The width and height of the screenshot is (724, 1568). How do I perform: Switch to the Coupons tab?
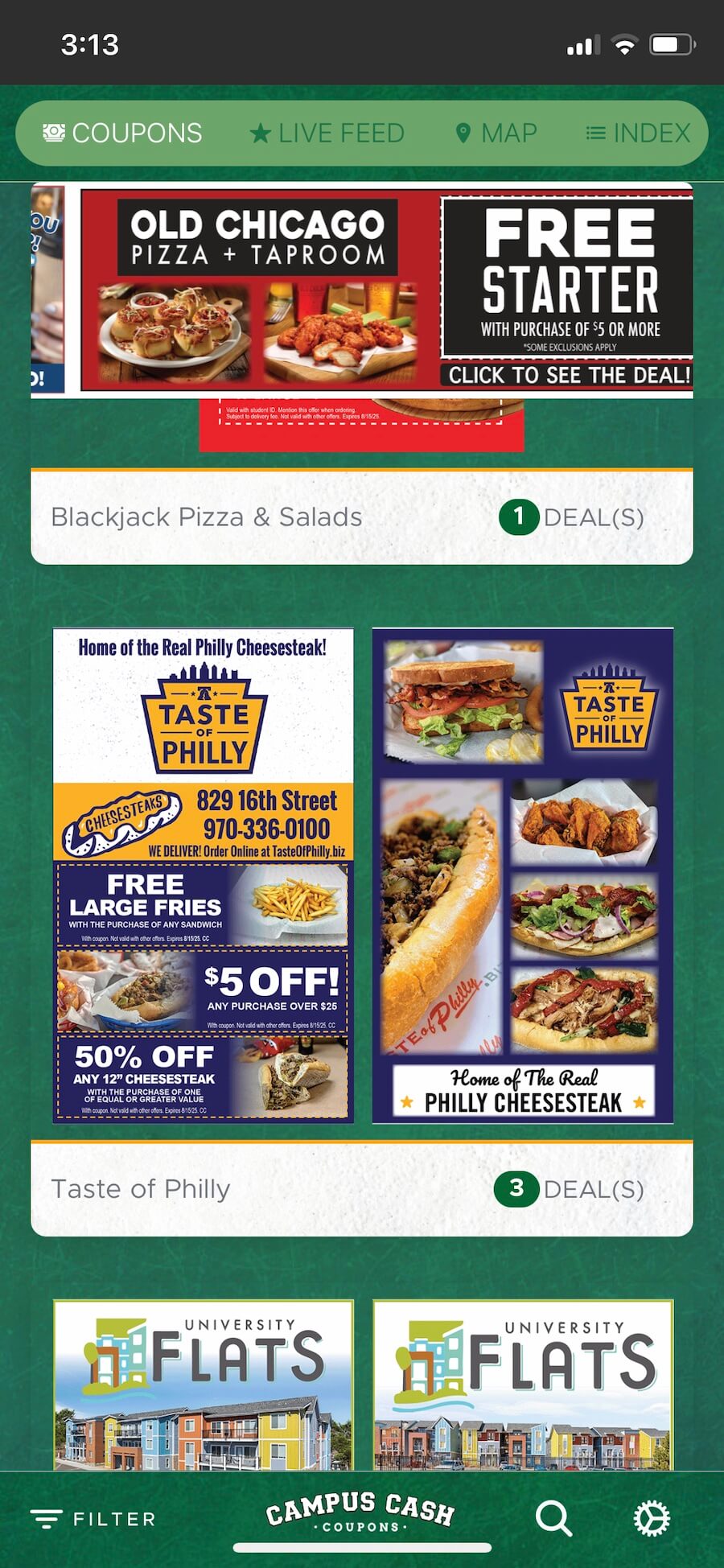[x=122, y=133]
